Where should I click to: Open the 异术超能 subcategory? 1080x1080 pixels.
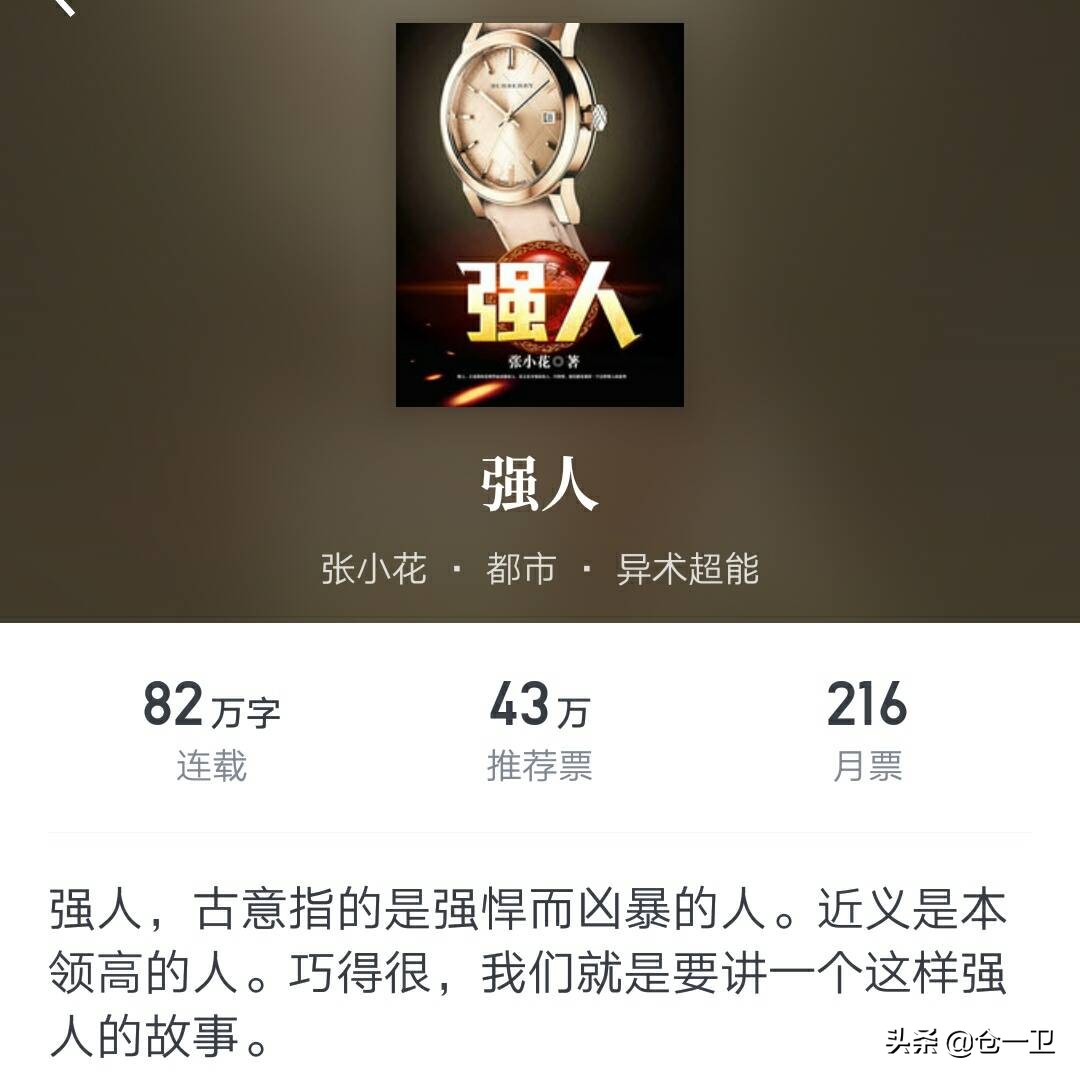pos(688,570)
